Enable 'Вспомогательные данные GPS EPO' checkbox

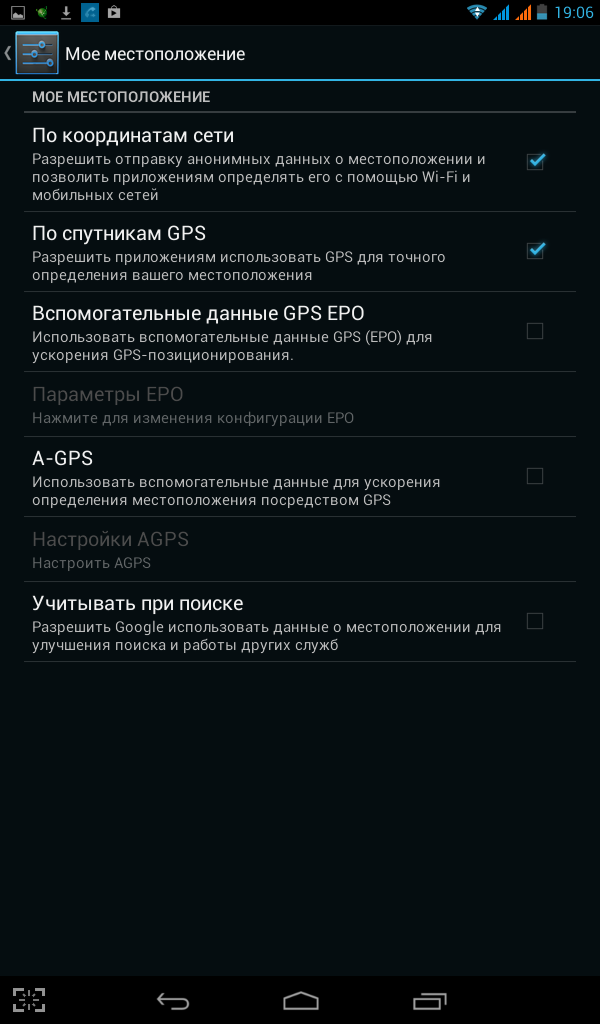point(535,331)
